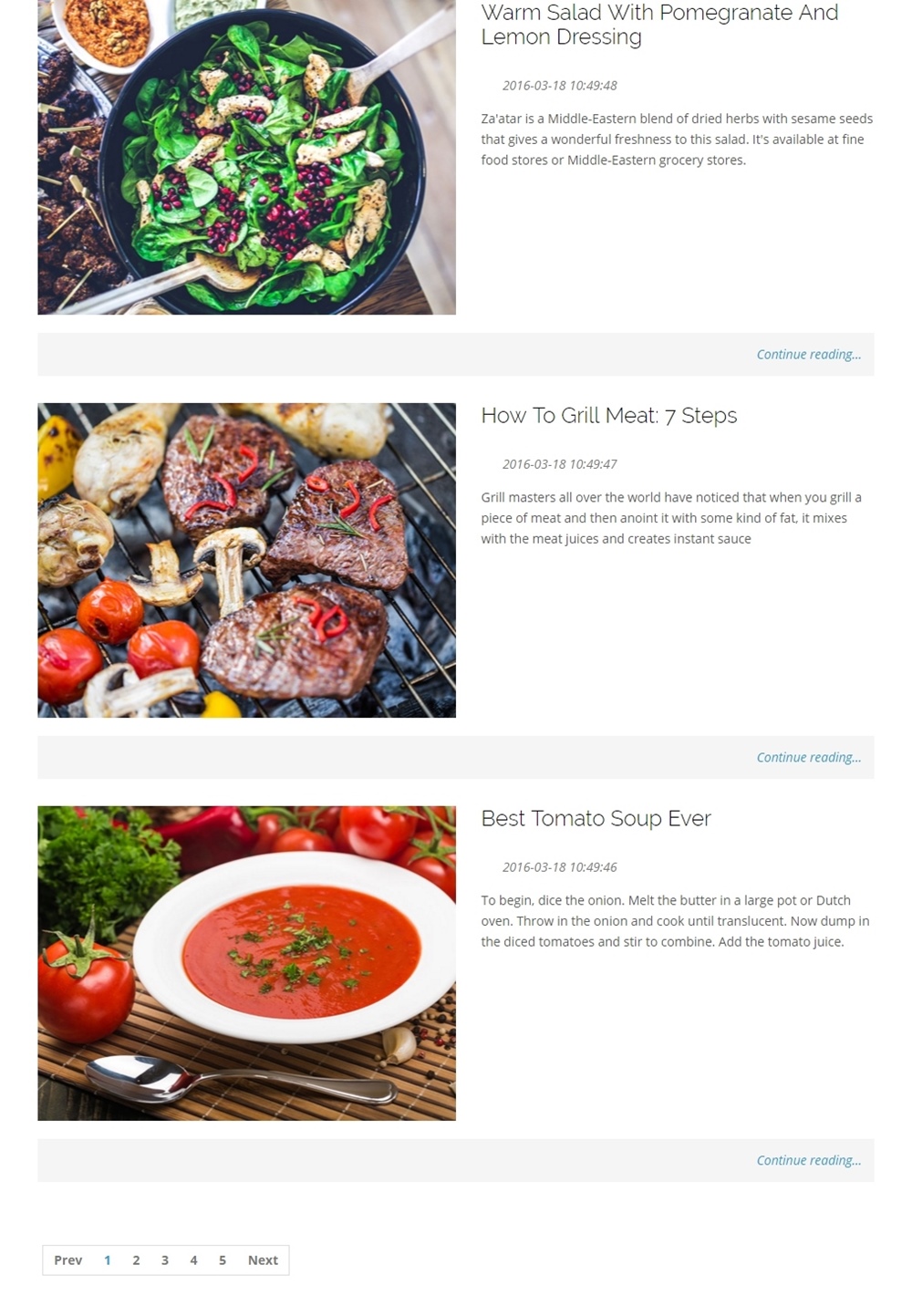The width and height of the screenshot is (912, 1316).
Task: Open page 5 of posts
Action: (x=223, y=1260)
